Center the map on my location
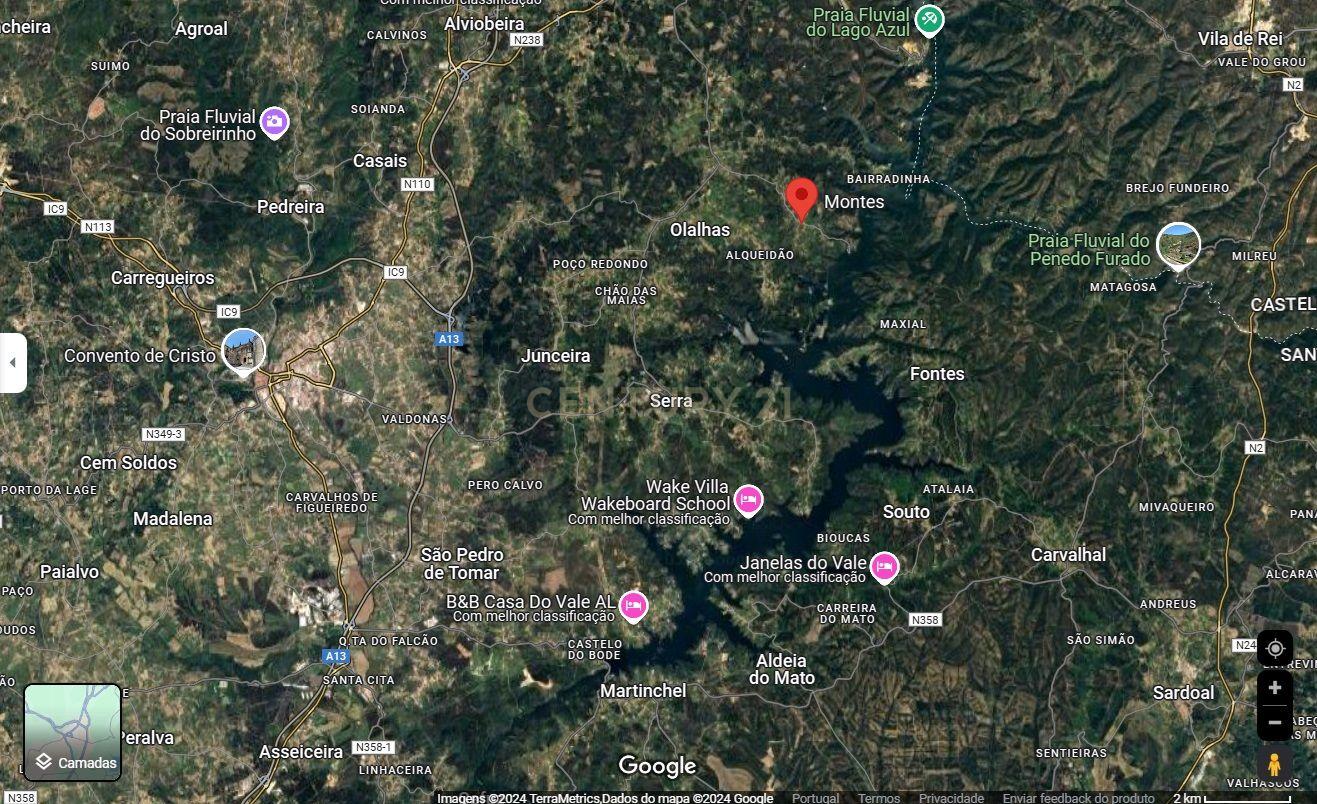Screen dimensions: 1317x804 tap(1274, 648)
